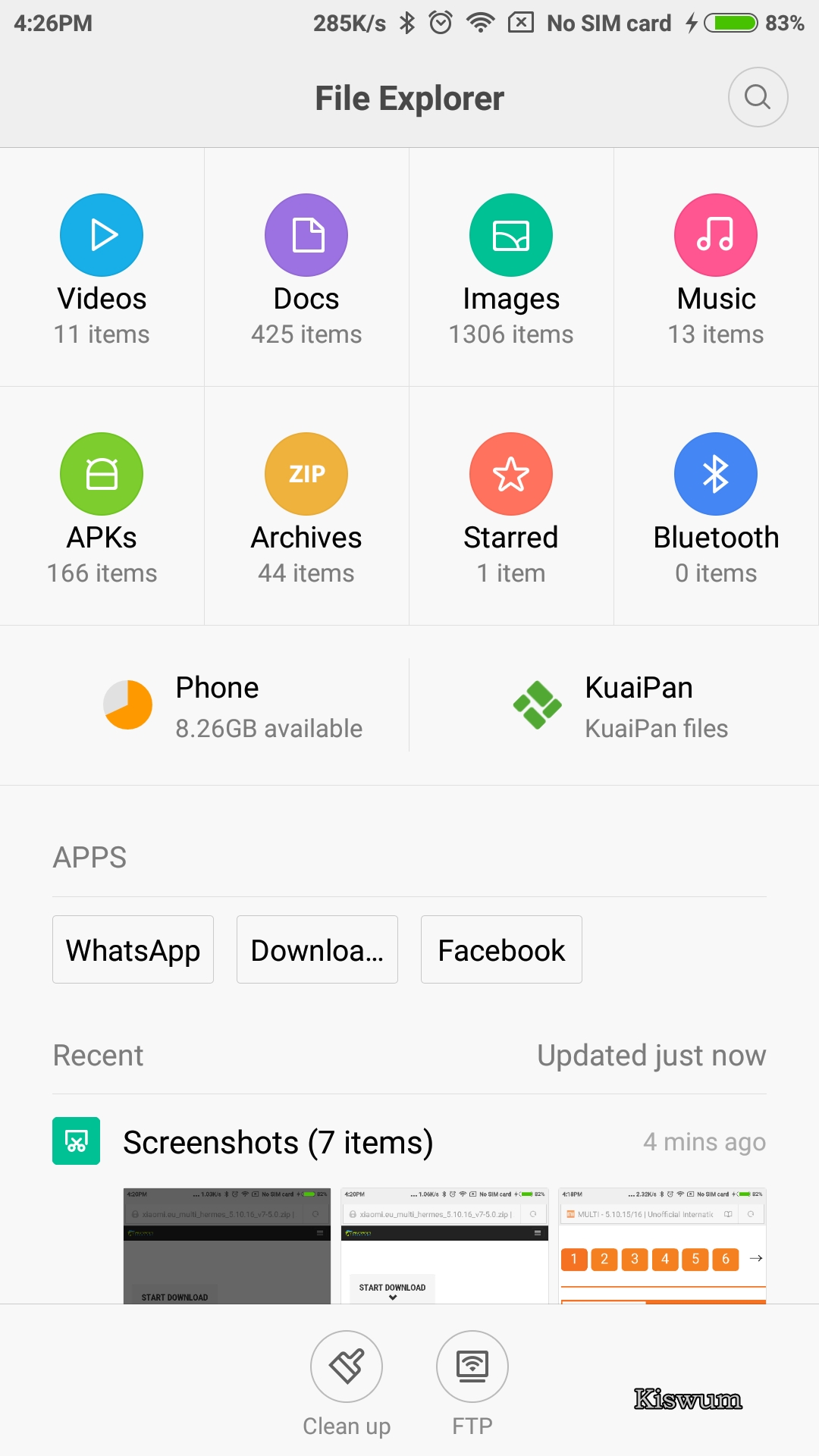
Task: Select the WhatsApp app chip
Action: (133, 949)
